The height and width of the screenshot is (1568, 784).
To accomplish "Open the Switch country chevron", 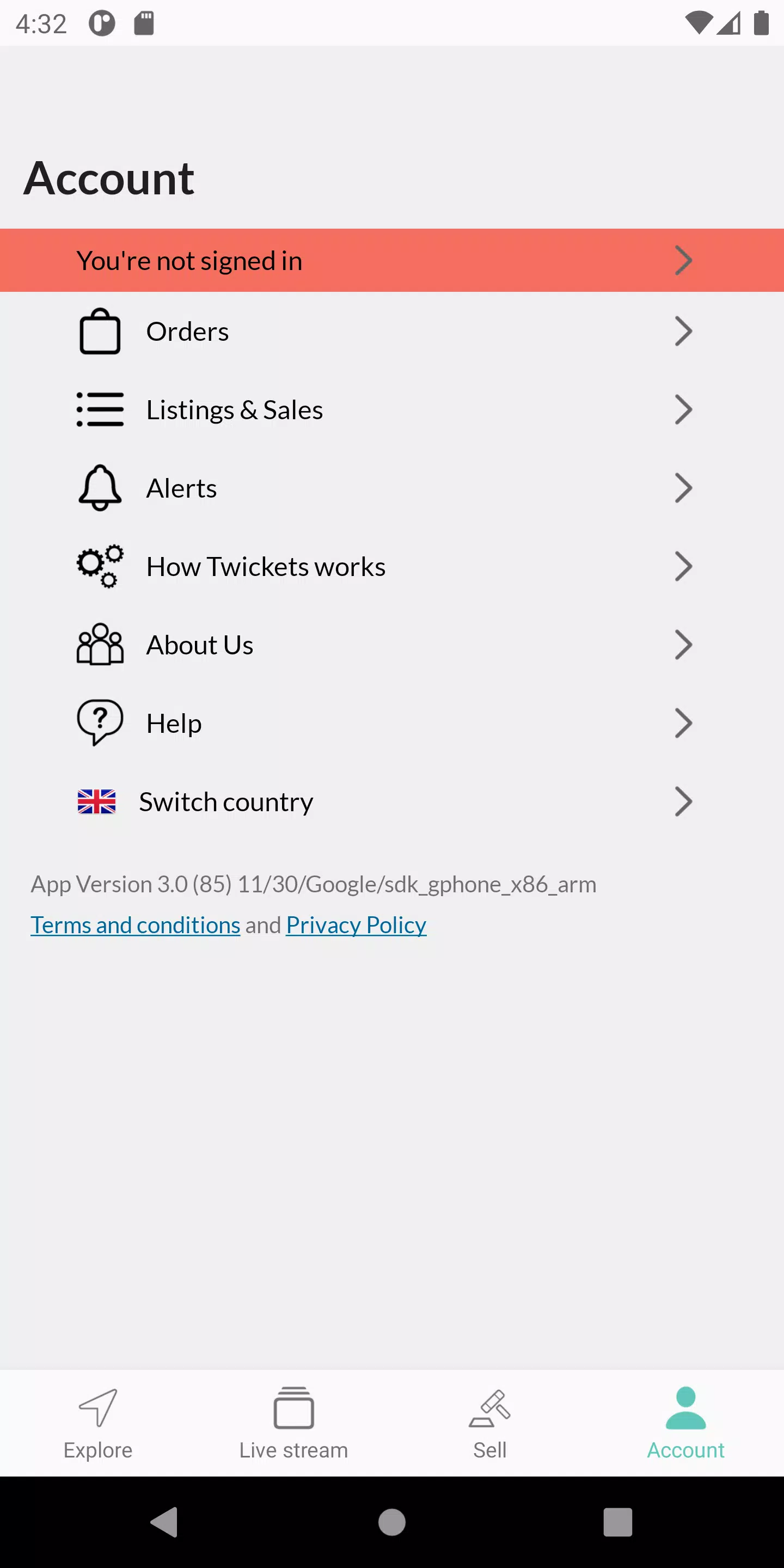I will click(683, 801).
